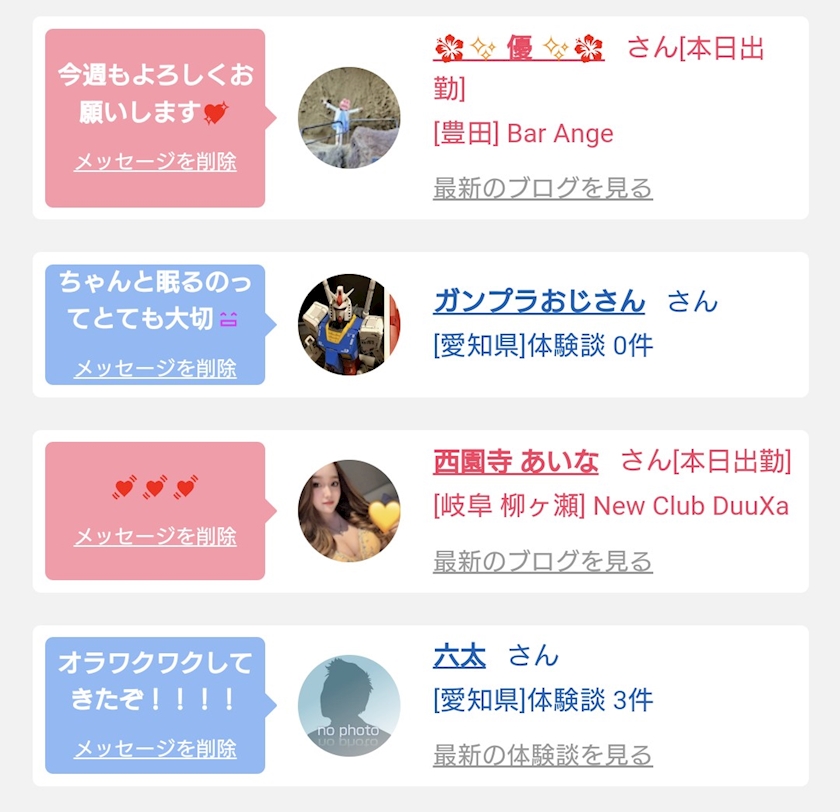Delete the three-hearts message
The image size is (840, 812).
(155, 536)
